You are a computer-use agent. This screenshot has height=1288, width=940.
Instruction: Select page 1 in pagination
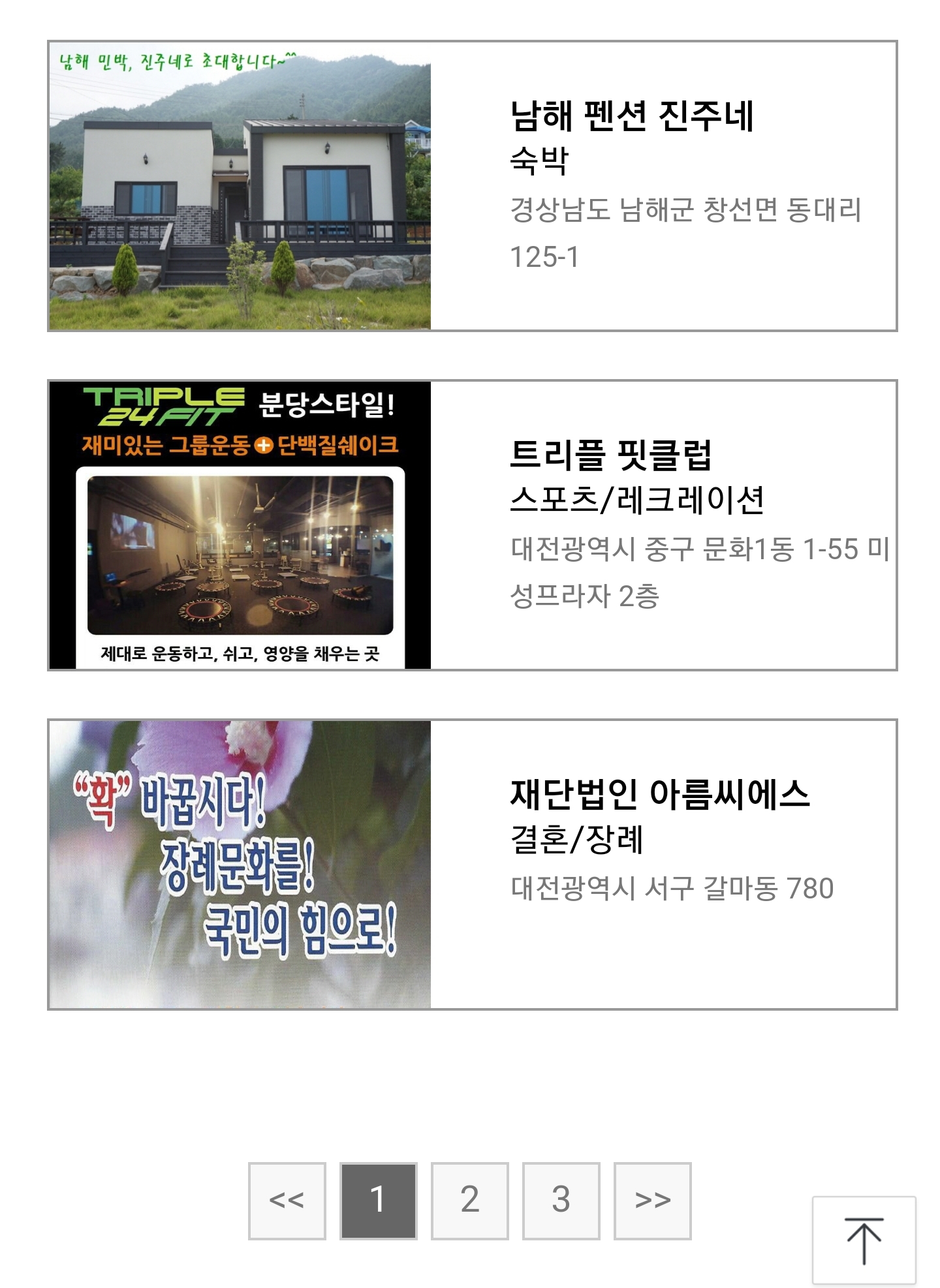tap(378, 1201)
